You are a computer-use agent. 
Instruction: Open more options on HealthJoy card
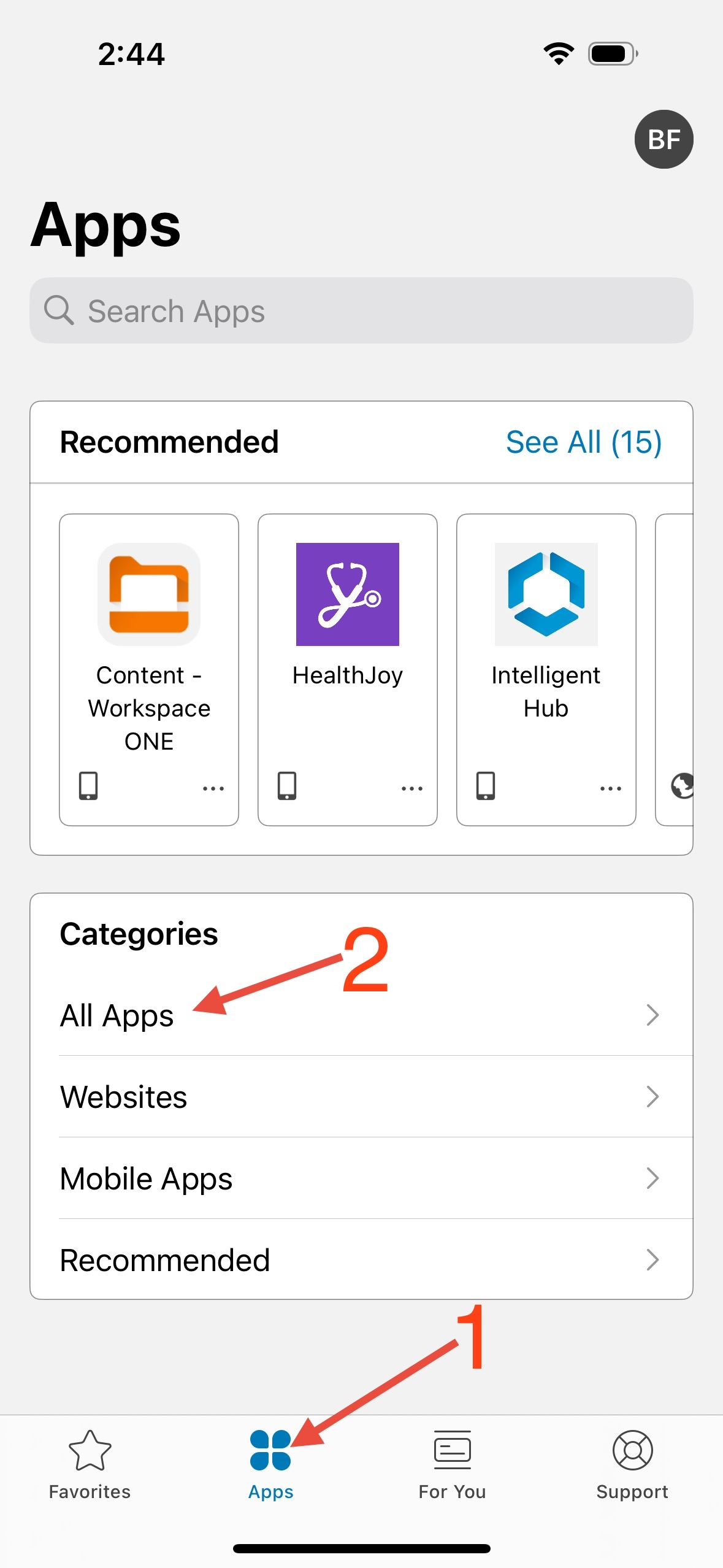412,788
